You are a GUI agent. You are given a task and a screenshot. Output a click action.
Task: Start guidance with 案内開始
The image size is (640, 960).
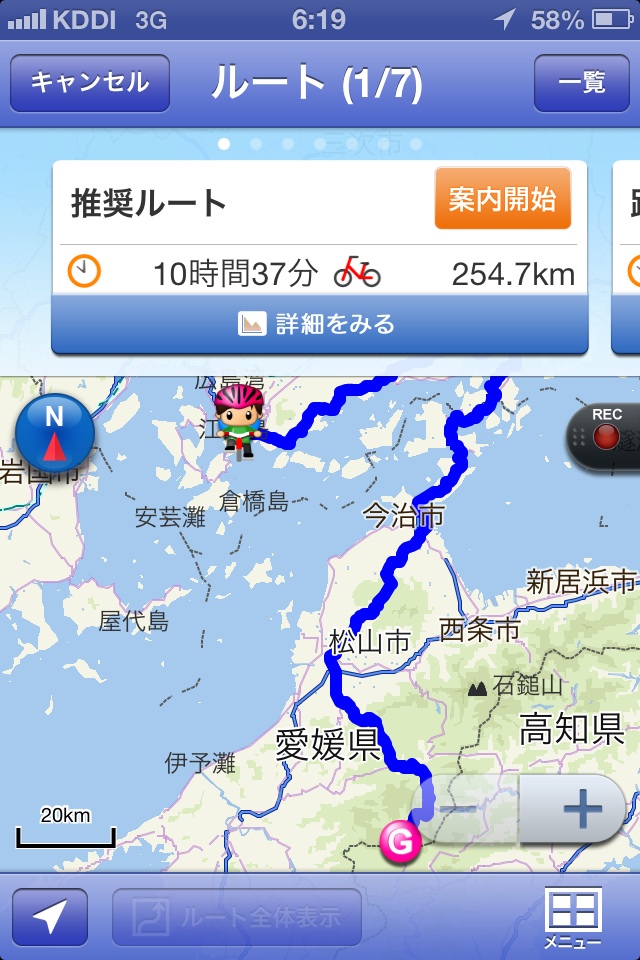[x=502, y=199]
